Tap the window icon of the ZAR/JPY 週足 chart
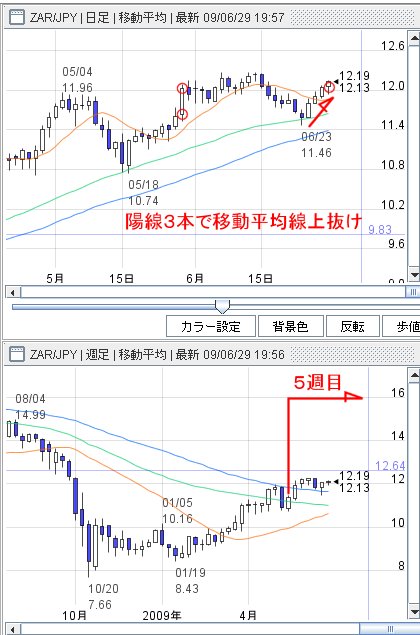The height and width of the screenshot is (635, 420). tap(17, 354)
